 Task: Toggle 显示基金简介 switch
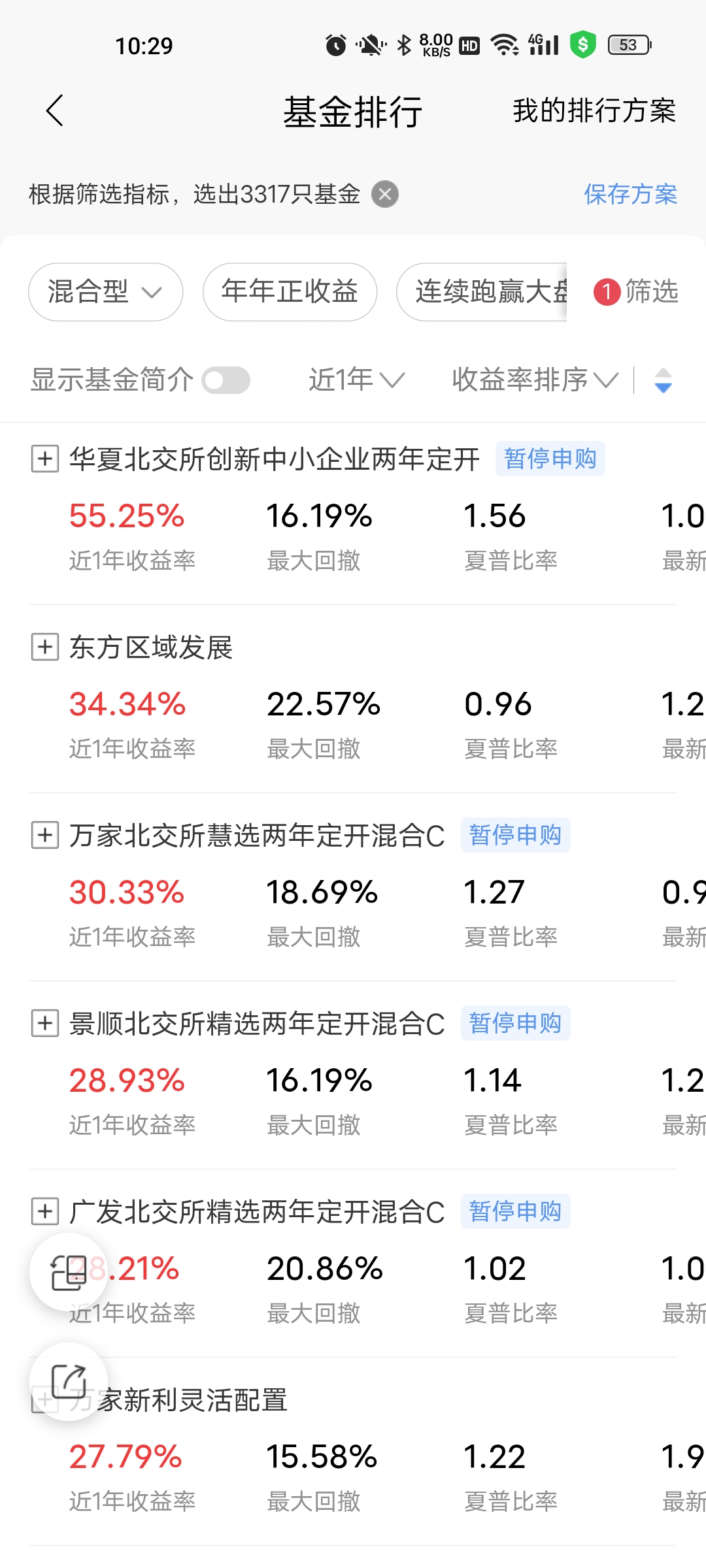[226, 380]
